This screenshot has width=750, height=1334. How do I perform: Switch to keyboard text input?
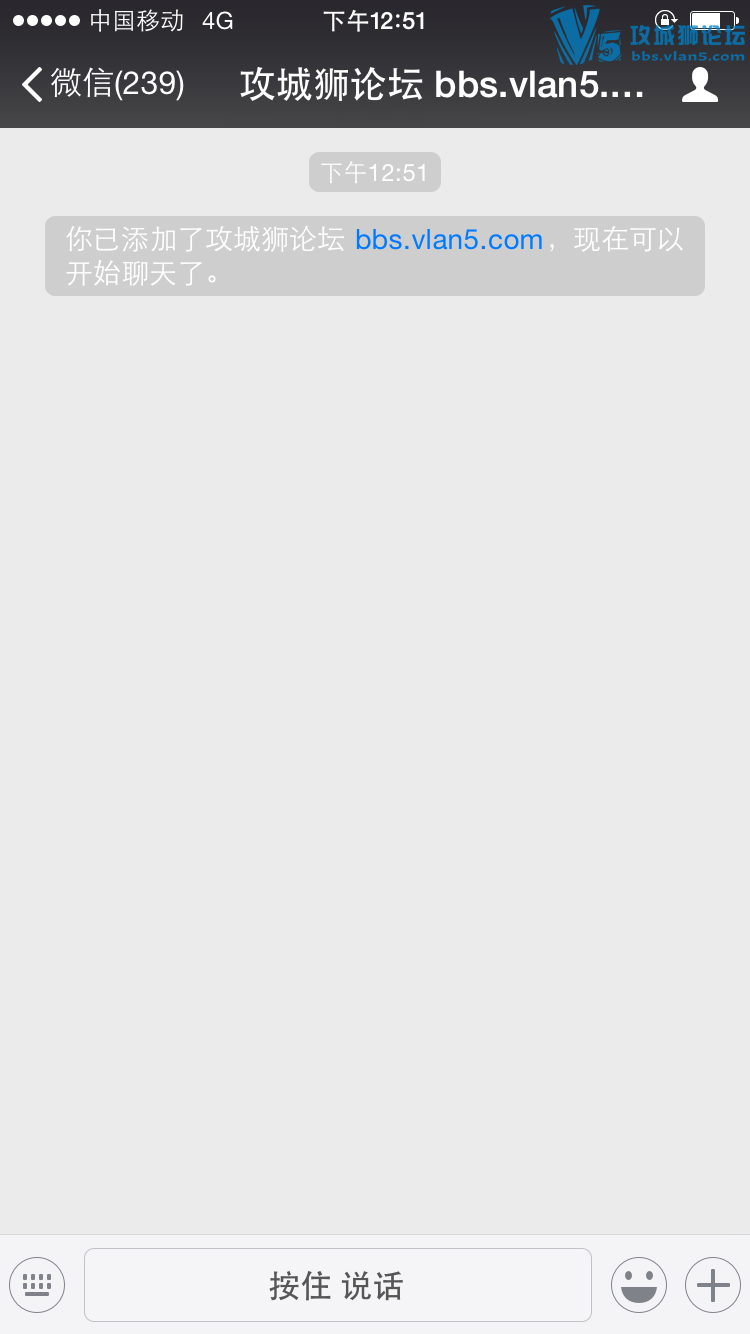coord(37,1285)
